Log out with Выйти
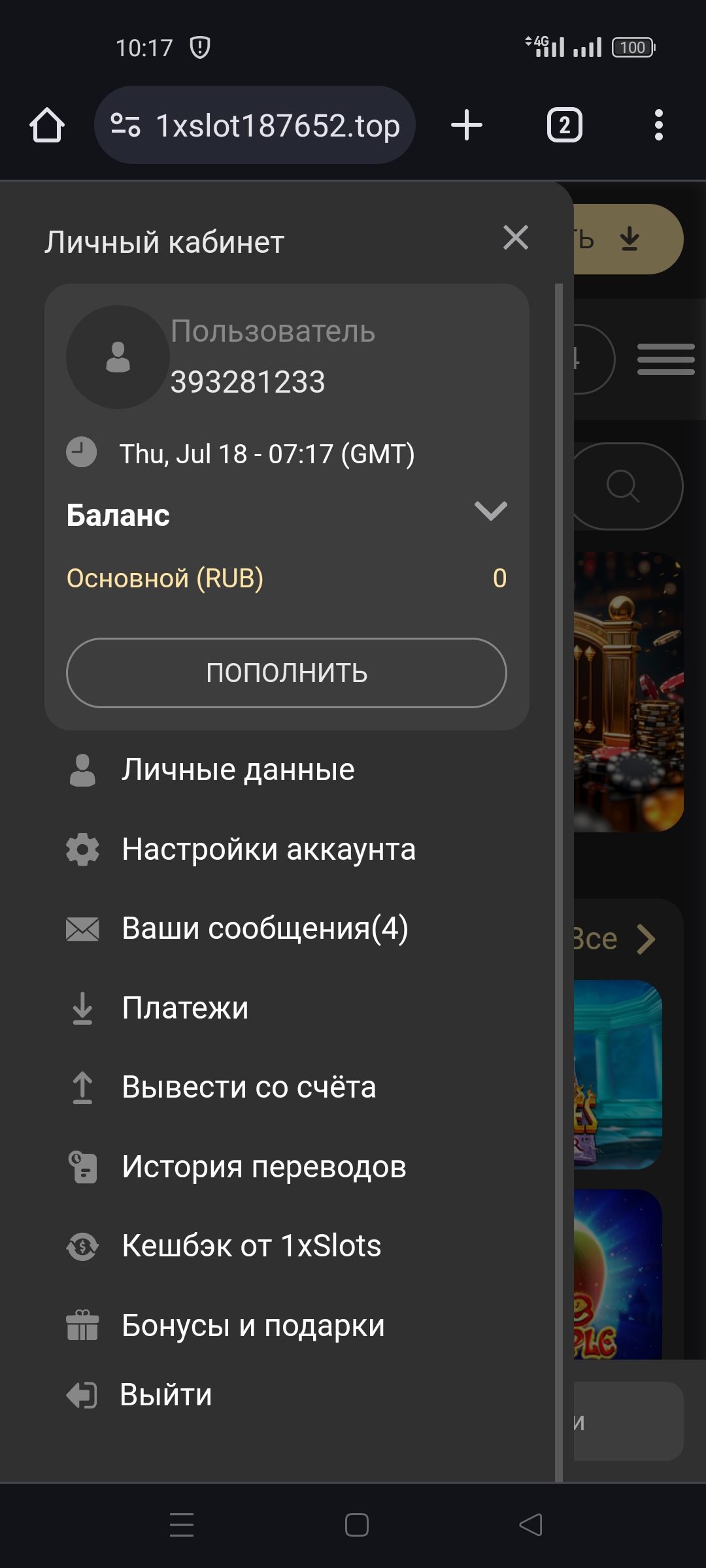 coord(165,1395)
